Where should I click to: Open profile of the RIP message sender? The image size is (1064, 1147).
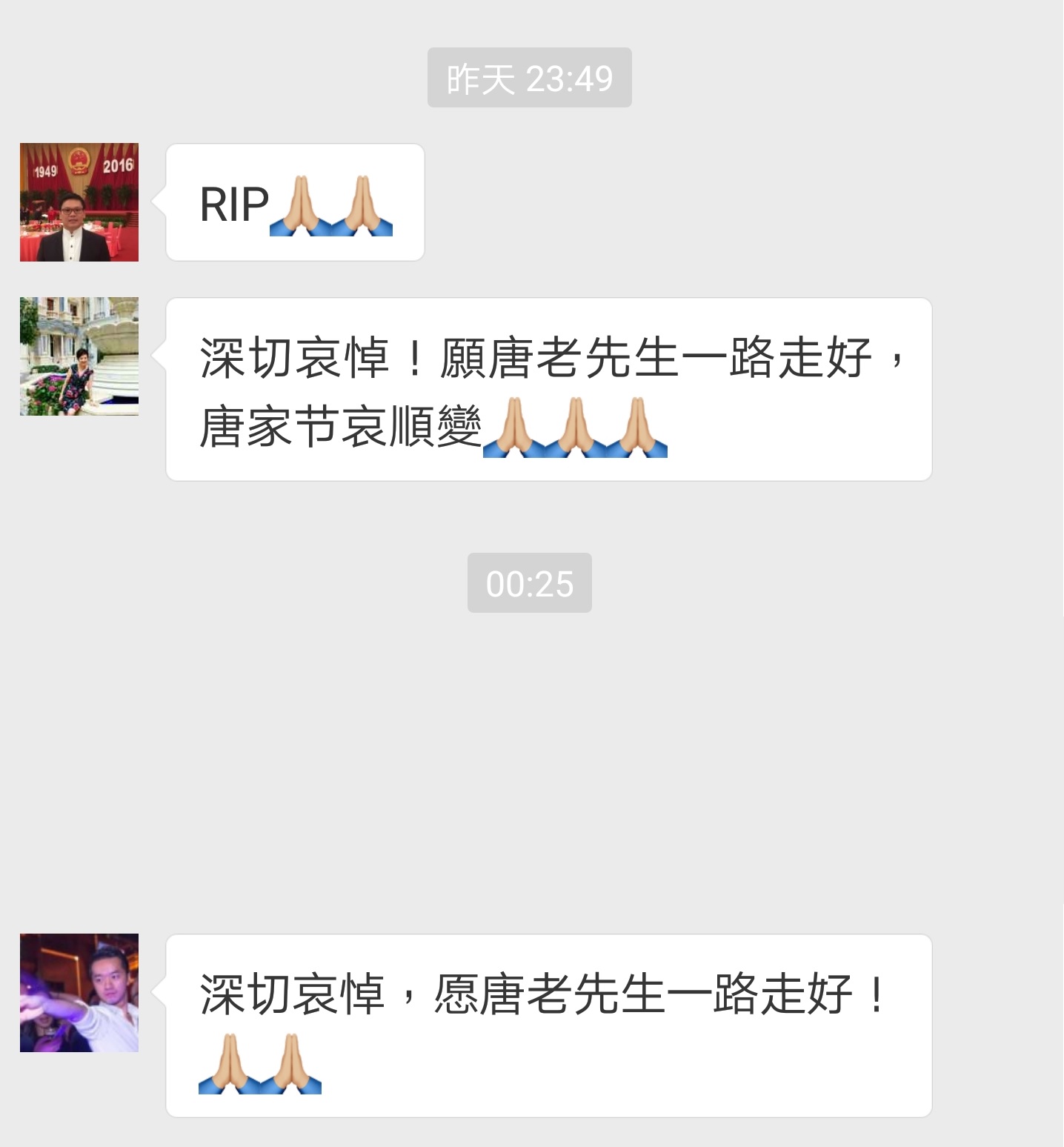click(x=79, y=202)
